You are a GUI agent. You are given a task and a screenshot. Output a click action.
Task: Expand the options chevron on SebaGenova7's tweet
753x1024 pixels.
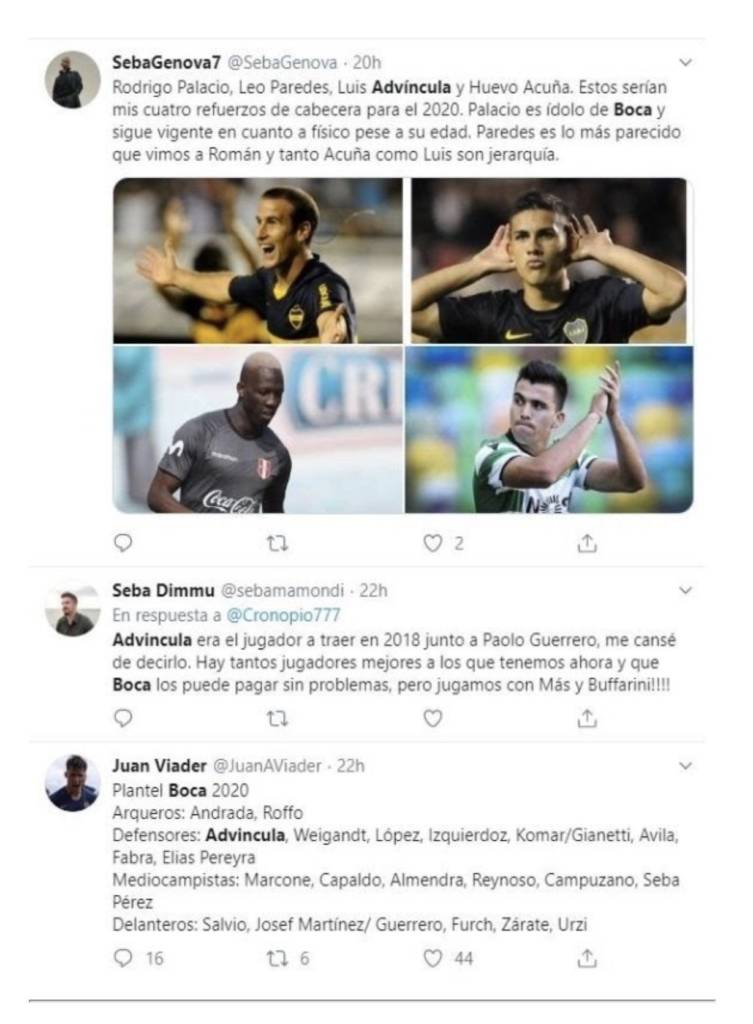(684, 62)
